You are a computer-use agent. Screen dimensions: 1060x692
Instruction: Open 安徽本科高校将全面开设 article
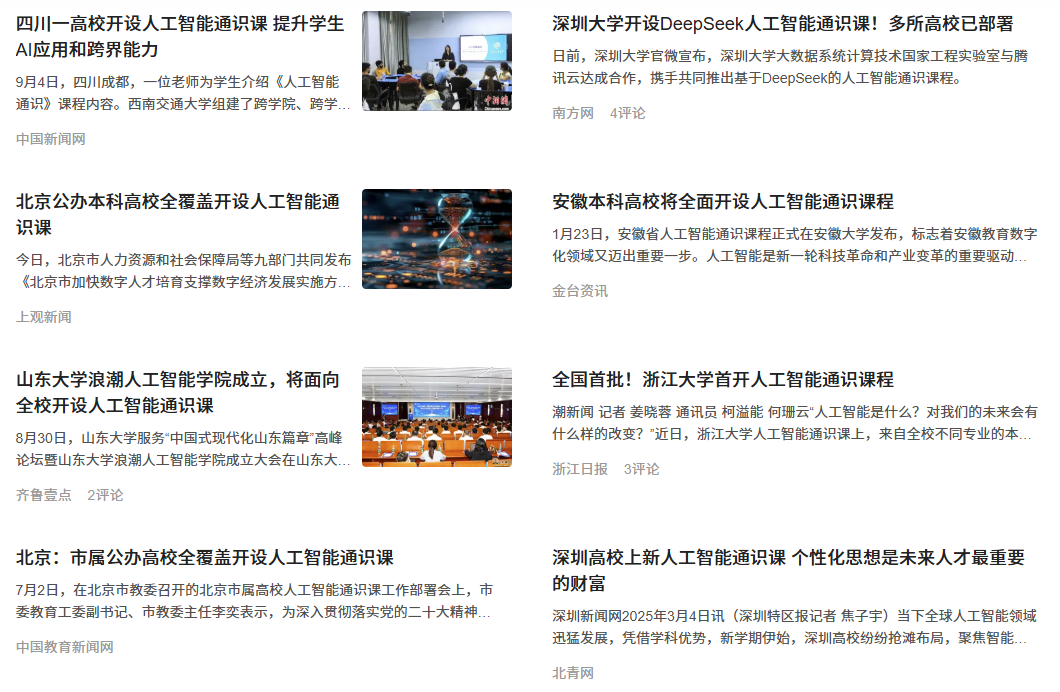click(722, 202)
